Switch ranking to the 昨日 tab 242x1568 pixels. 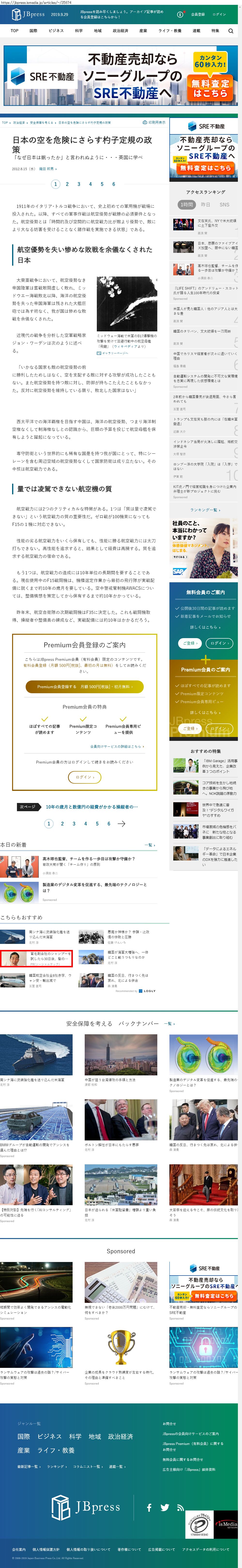tap(205, 204)
